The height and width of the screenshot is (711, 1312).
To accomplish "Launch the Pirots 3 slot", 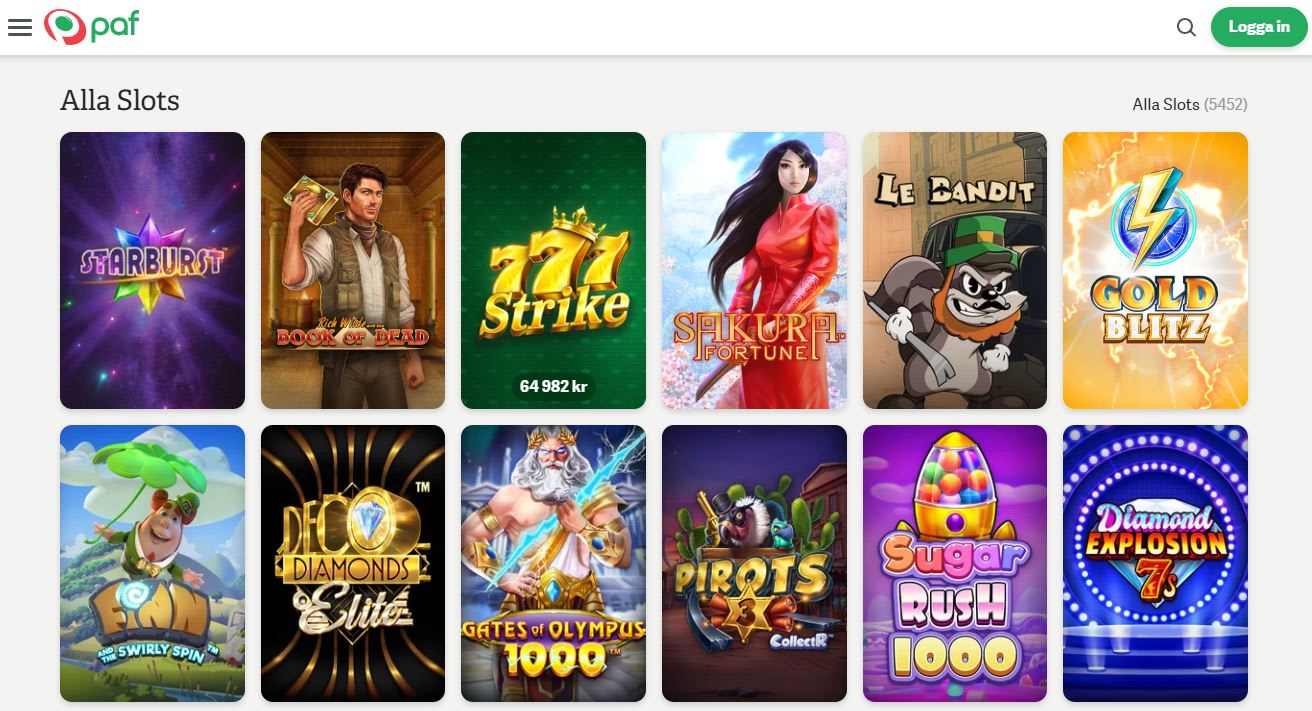I will tap(754, 563).
